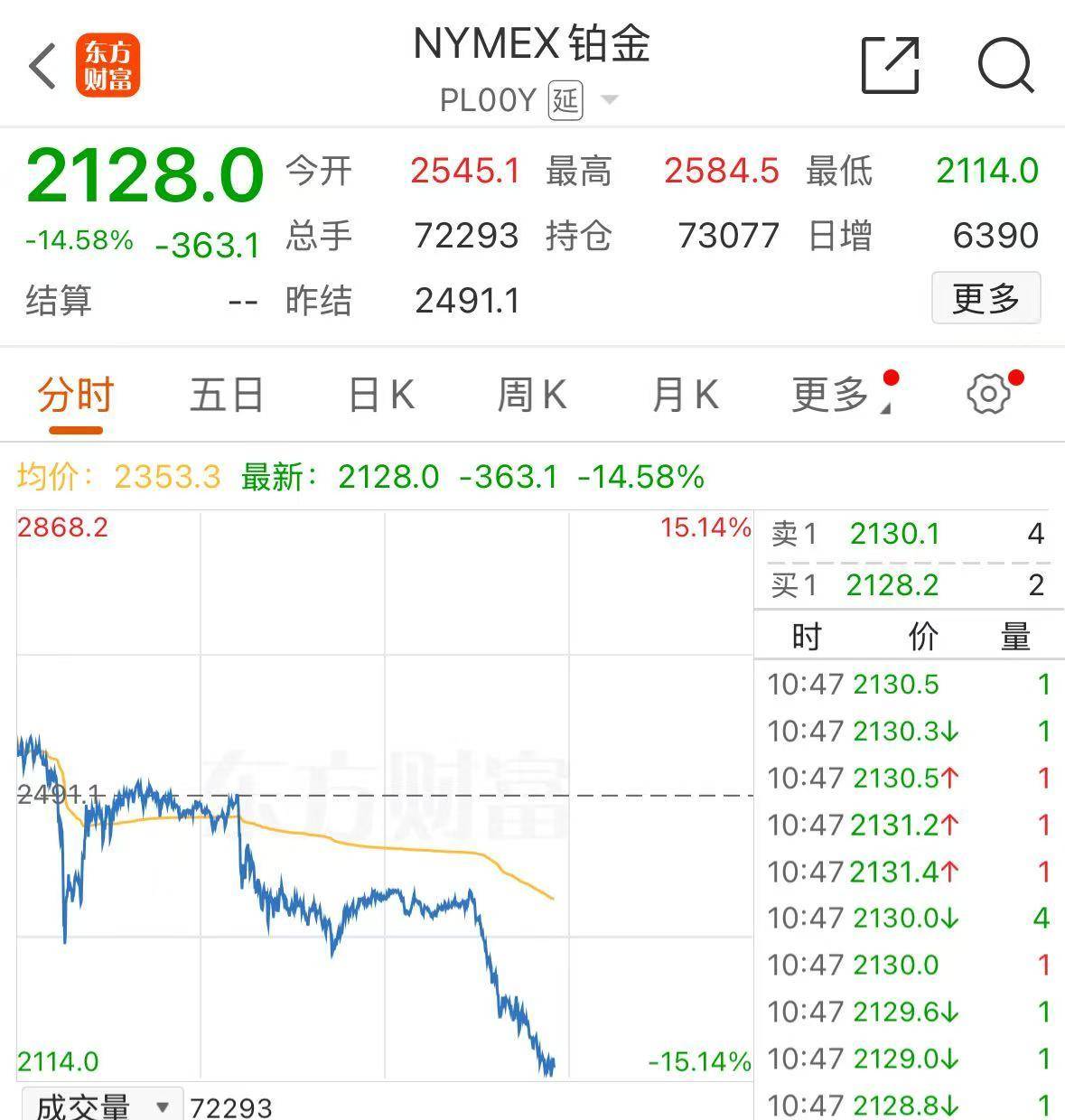The image size is (1065, 1120).
Task: Open chart settings gear
Action: tap(988, 394)
